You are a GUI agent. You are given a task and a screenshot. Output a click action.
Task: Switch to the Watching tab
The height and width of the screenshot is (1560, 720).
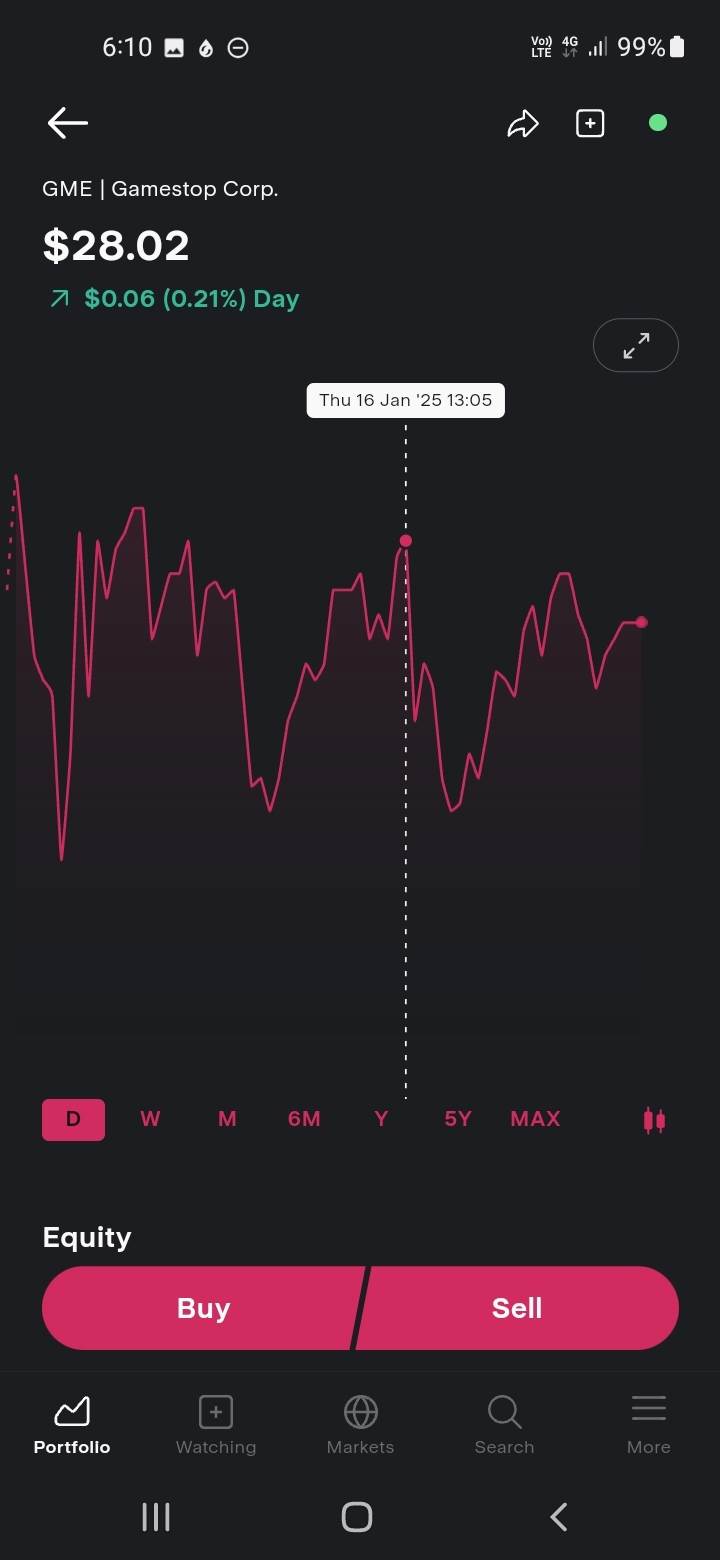point(216,1425)
